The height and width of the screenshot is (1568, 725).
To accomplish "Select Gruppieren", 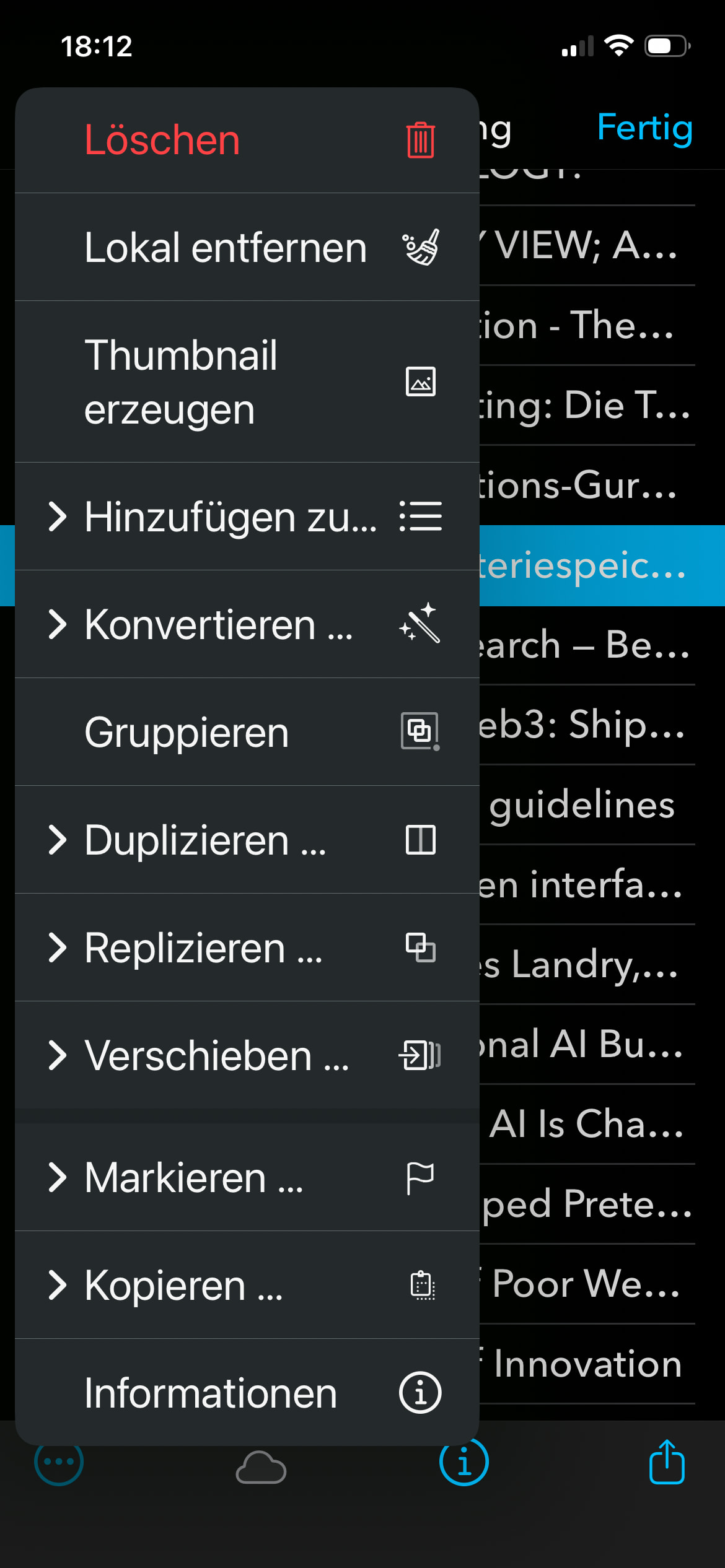I will pyautogui.click(x=247, y=732).
